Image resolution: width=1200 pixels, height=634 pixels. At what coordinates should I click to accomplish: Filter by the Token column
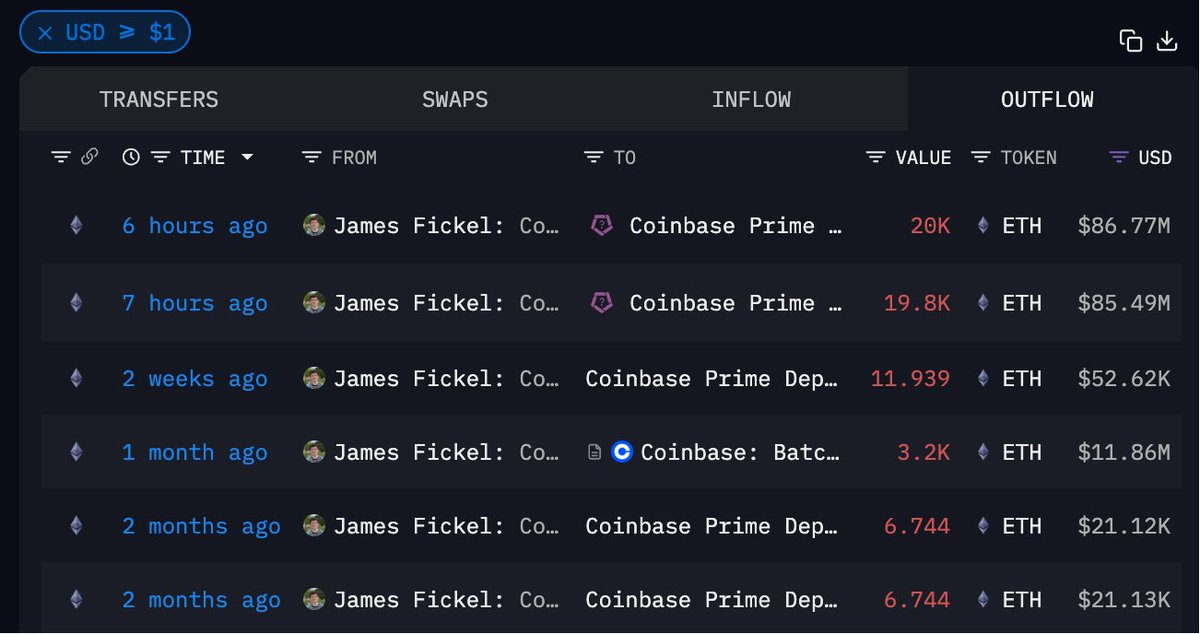pyautogui.click(x=981, y=157)
